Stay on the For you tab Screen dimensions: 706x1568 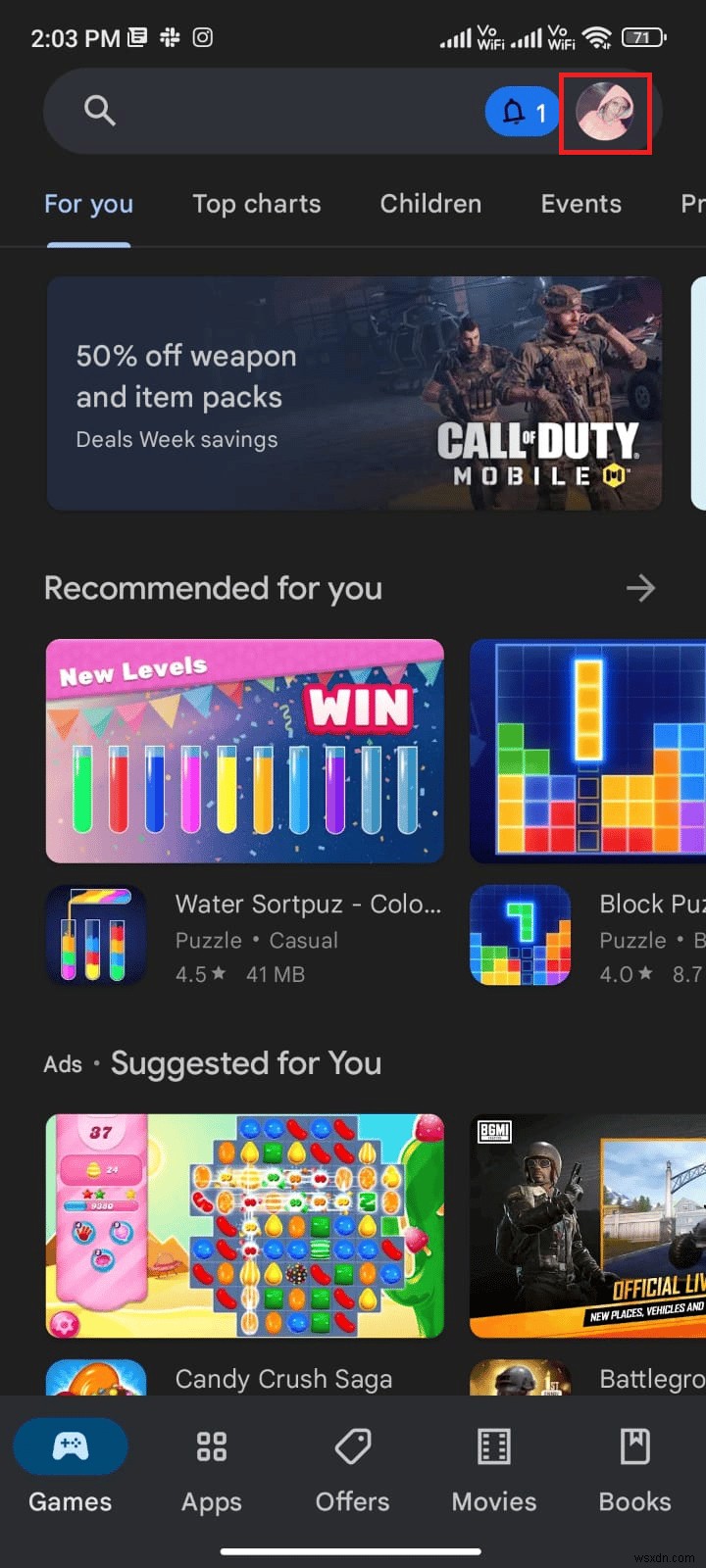point(88,204)
